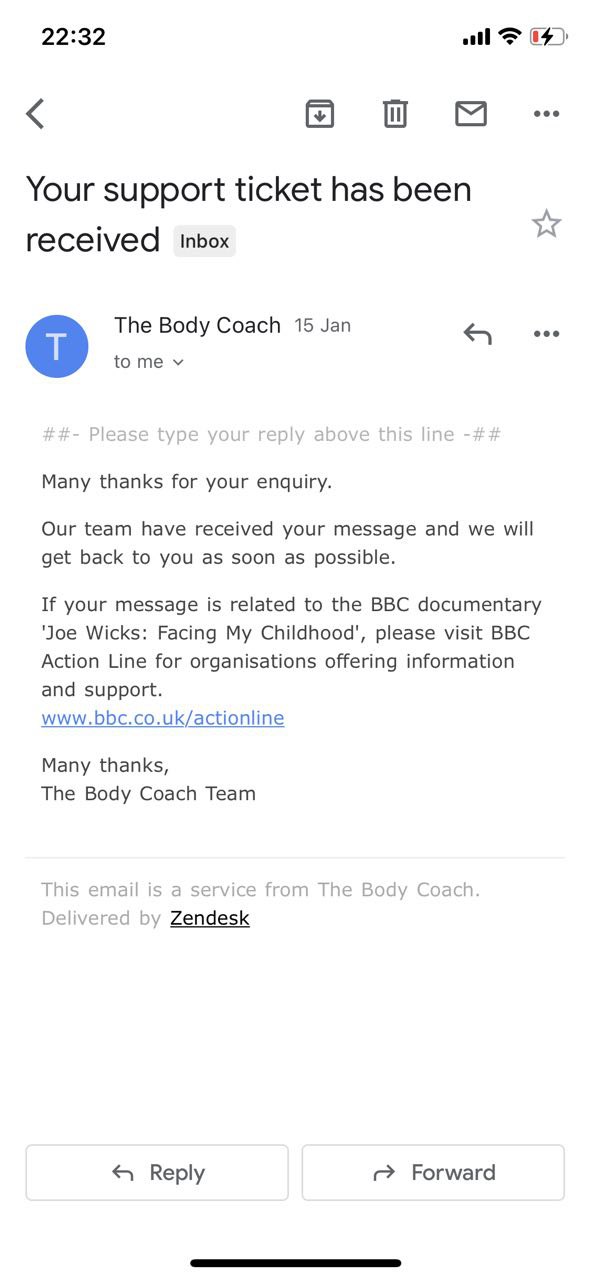The width and height of the screenshot is (591, 1280).
Task: Expand the 'to me' recipient details
Action: [149, 362]
